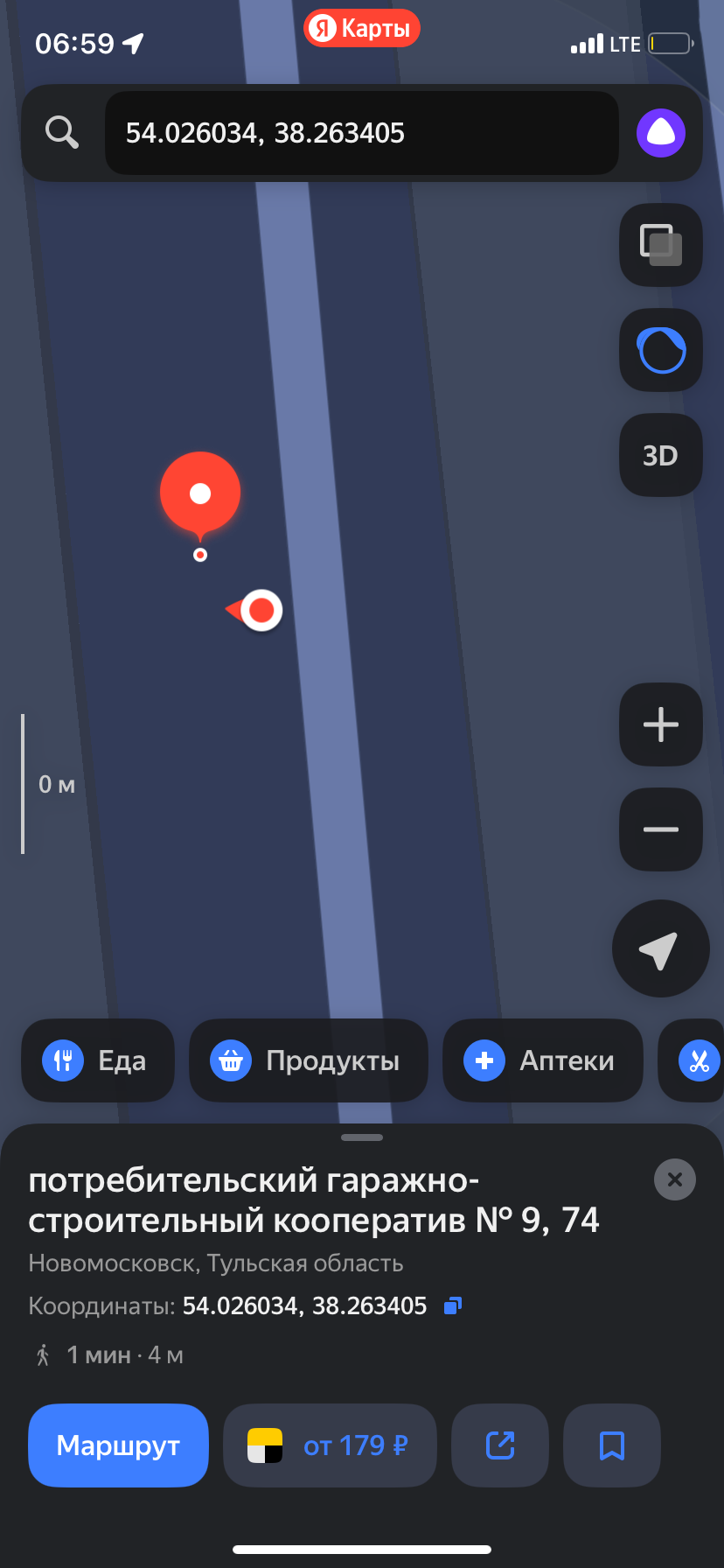Viewport: 724px width, 1568px height.
Task: Tap the magnifier search icon
Action: coord(62,133)
